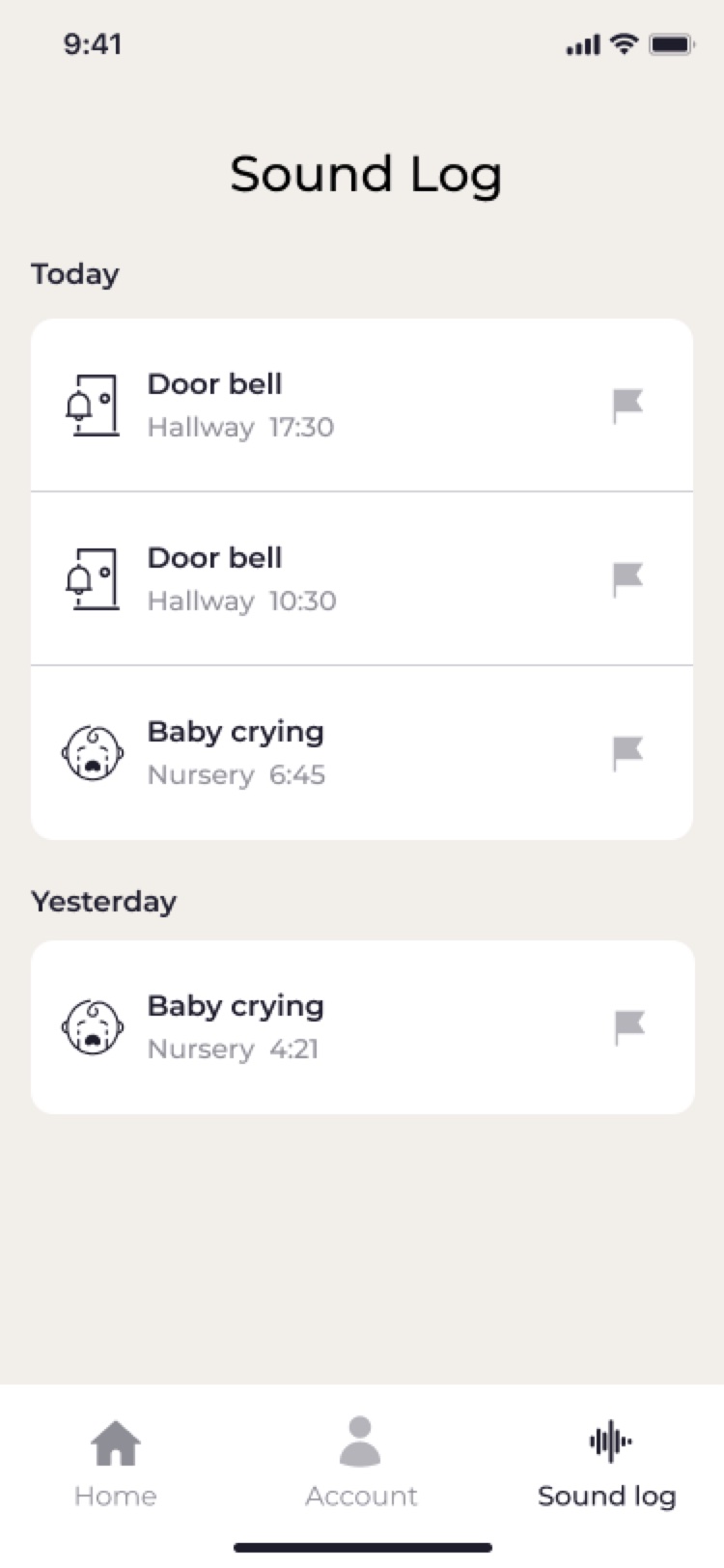This screenshot has width=724, height=1568.
Task: Open the Baby crying Nursery 4:21 entry
Action: click(x=362, y=1027)
